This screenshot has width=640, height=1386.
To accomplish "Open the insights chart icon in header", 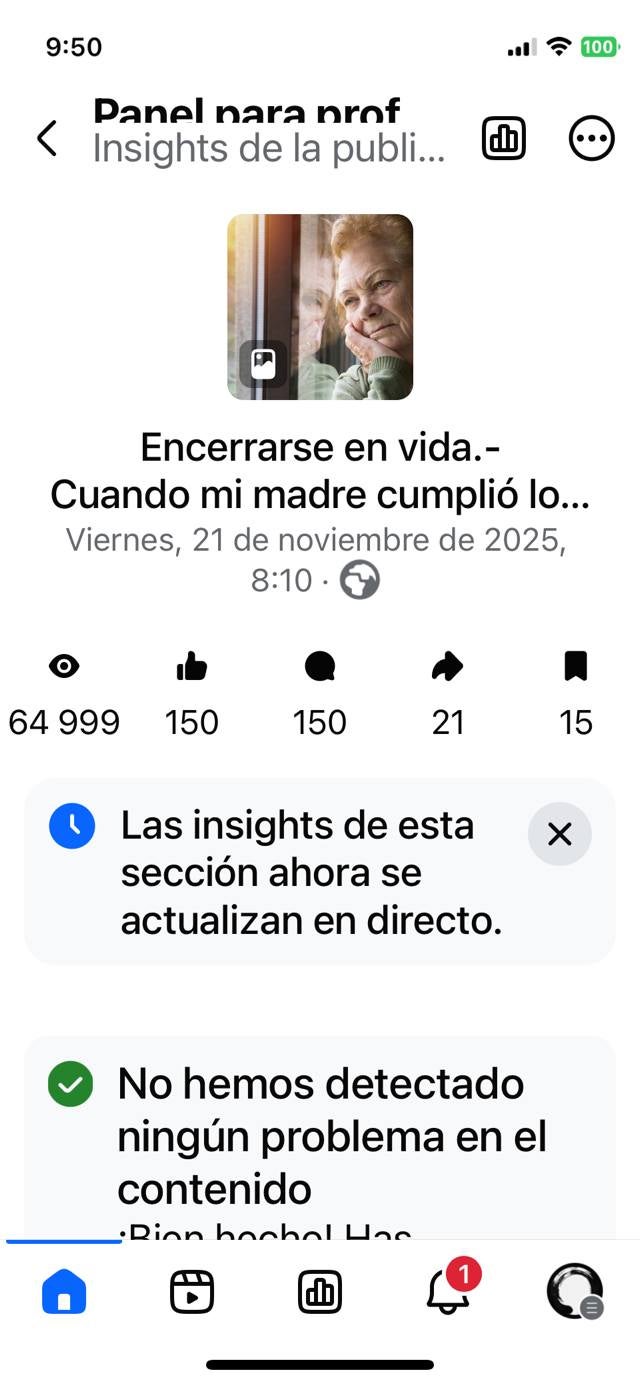I will [x=504, y=139].
